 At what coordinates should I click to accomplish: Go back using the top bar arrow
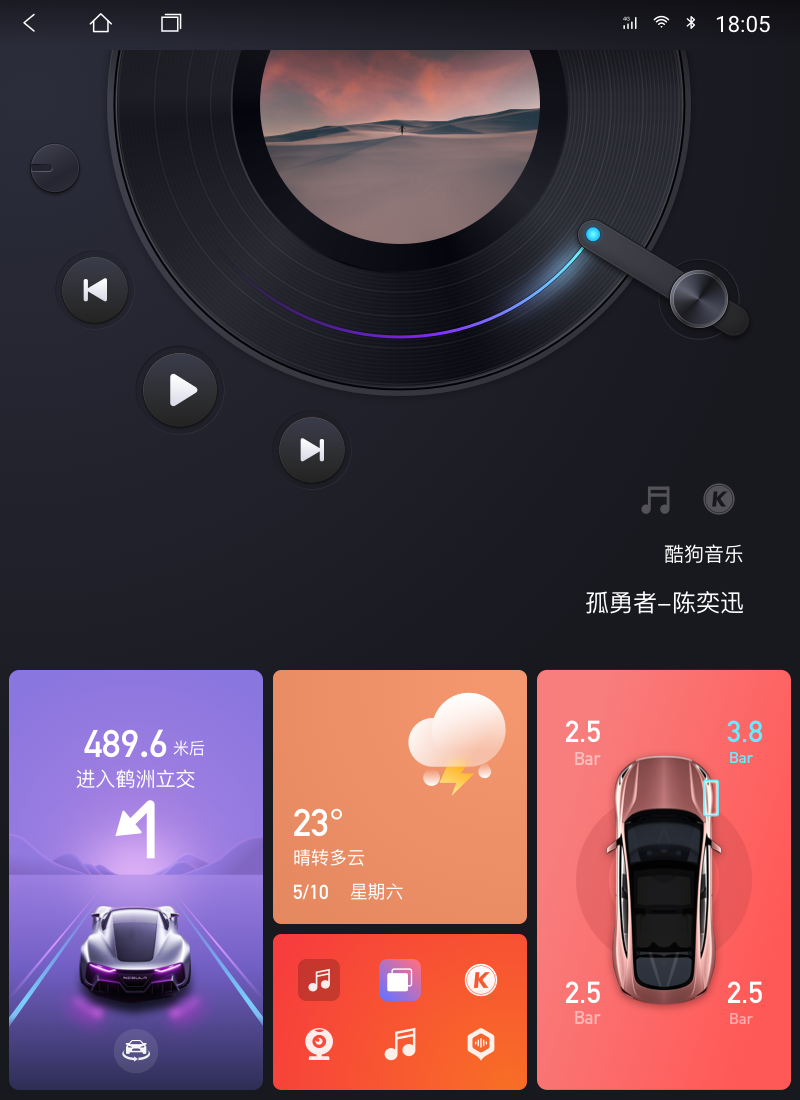29,23
